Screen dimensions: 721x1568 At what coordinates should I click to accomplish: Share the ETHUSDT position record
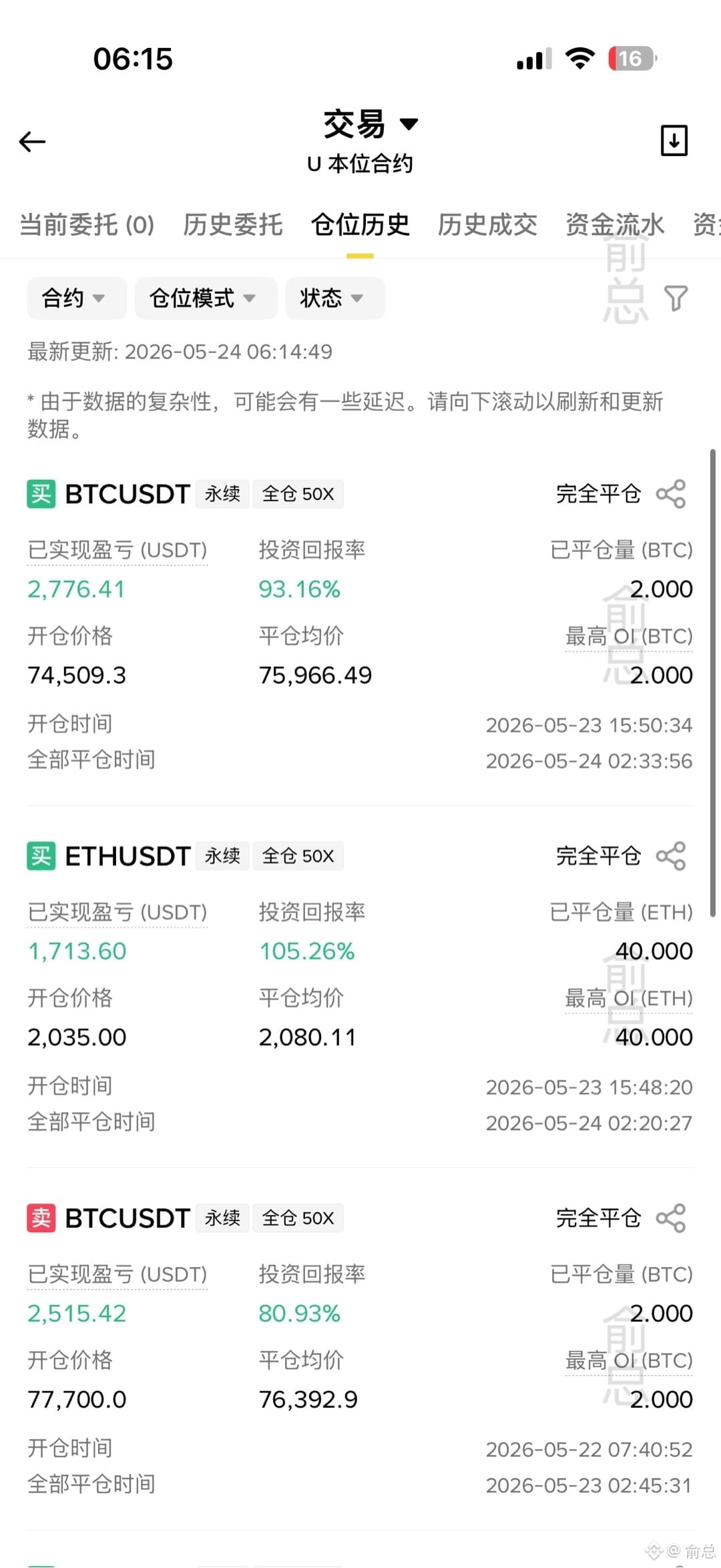(671, 856)
